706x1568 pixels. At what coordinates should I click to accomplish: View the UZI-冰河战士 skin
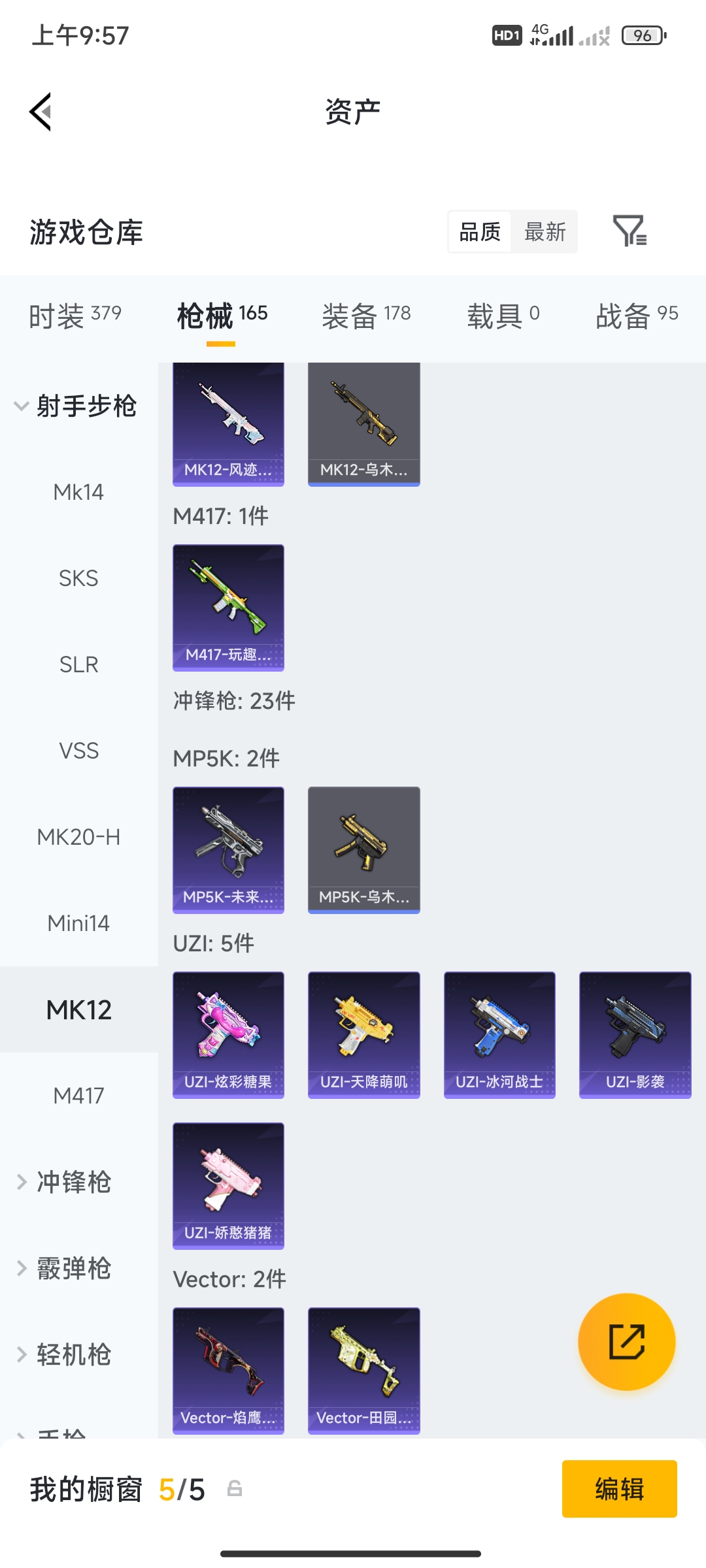coord(499,1034)
